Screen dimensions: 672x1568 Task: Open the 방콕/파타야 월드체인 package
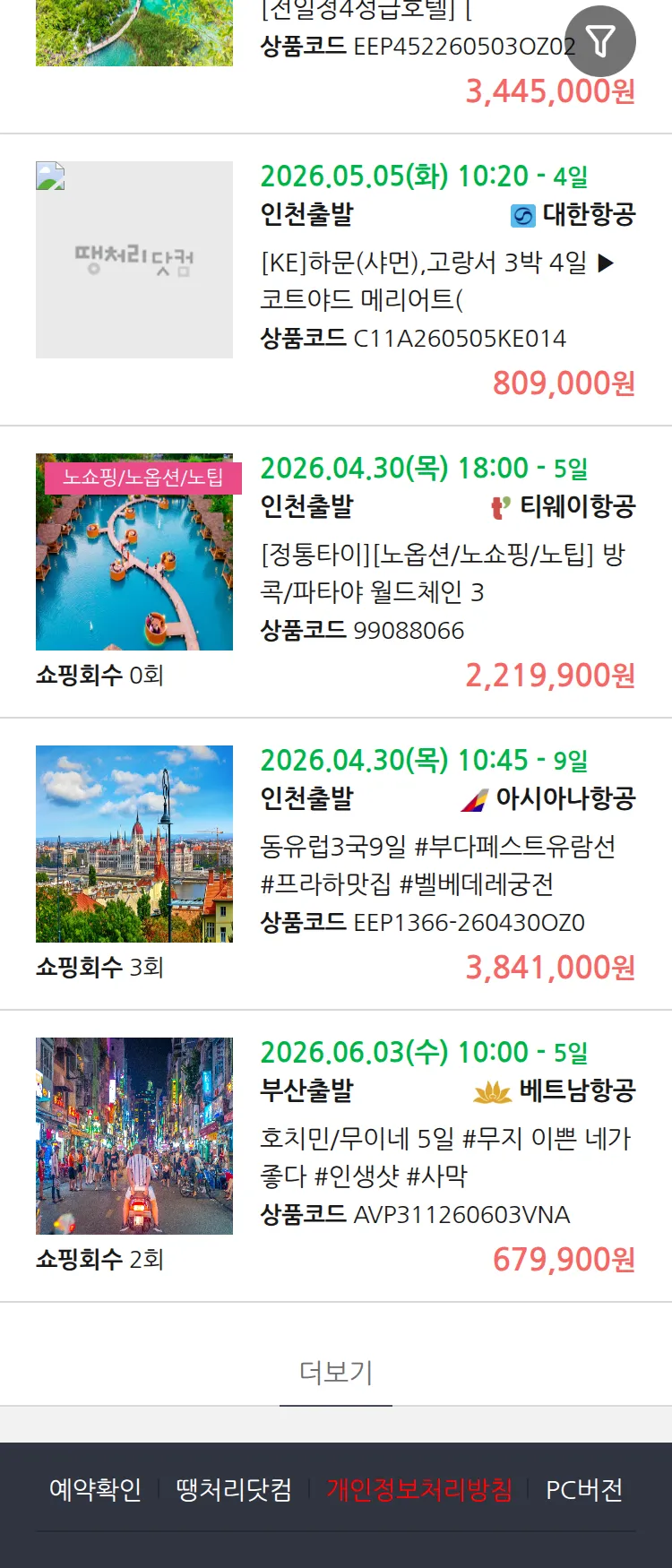point(443,573)
